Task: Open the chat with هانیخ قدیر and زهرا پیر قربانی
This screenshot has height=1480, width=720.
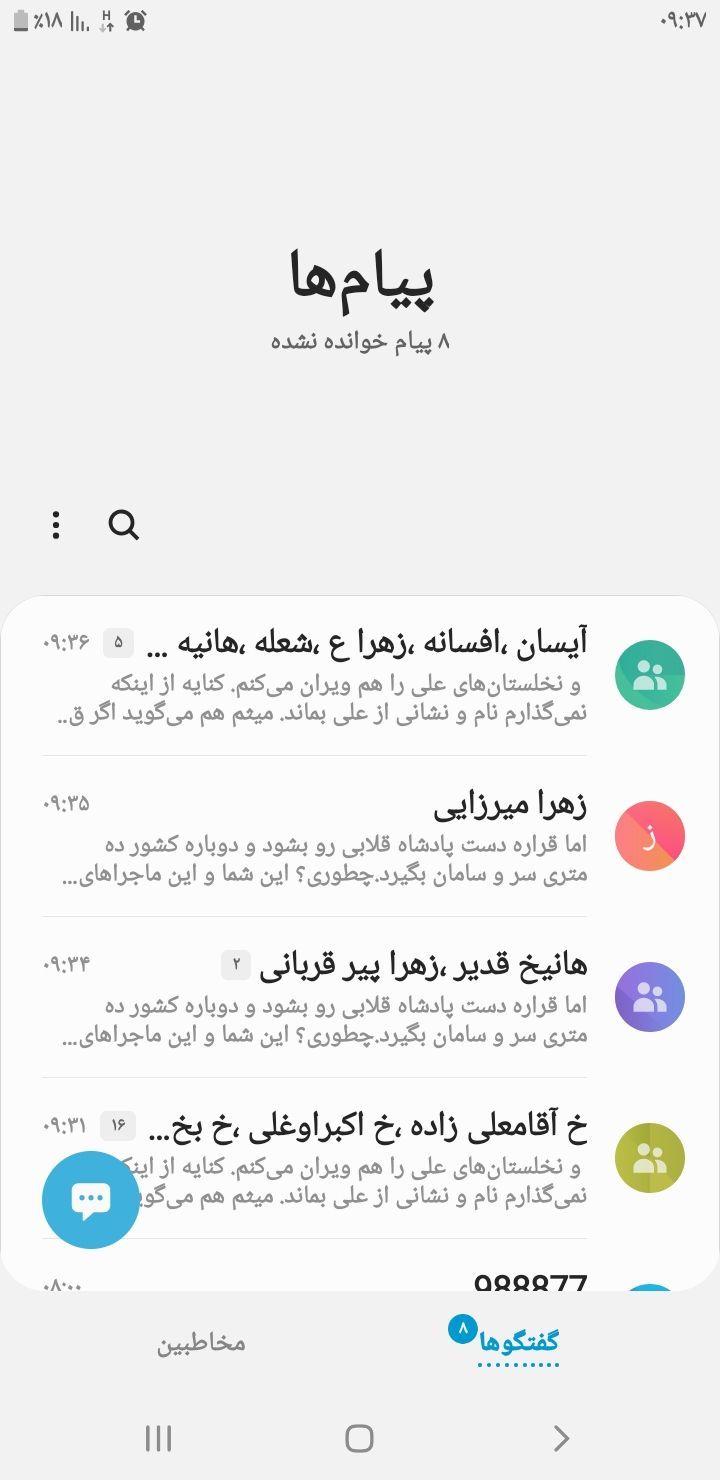Action: pyautogui.click(x=360, y=997)
